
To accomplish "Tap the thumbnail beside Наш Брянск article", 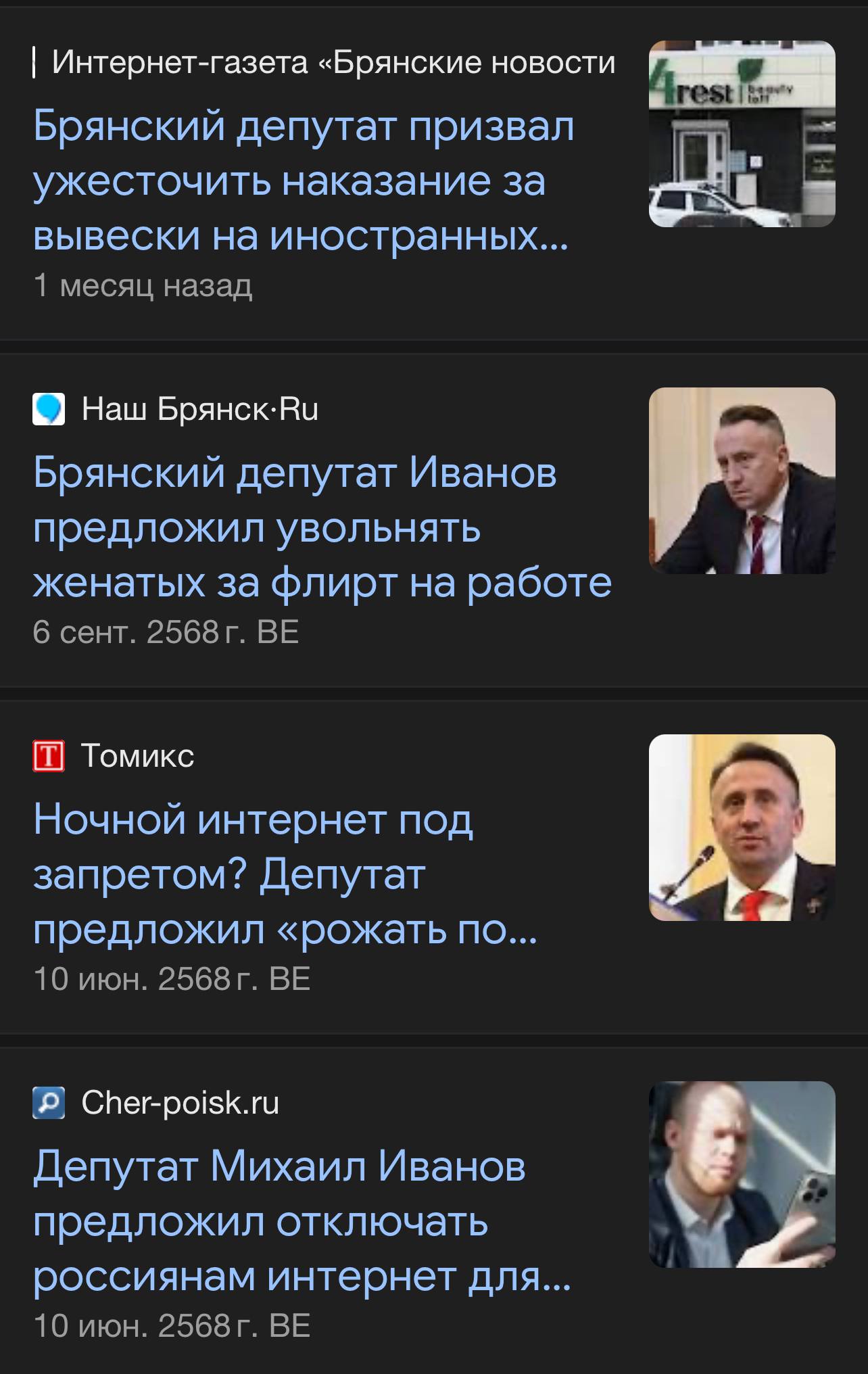I will tap(742, 481).
